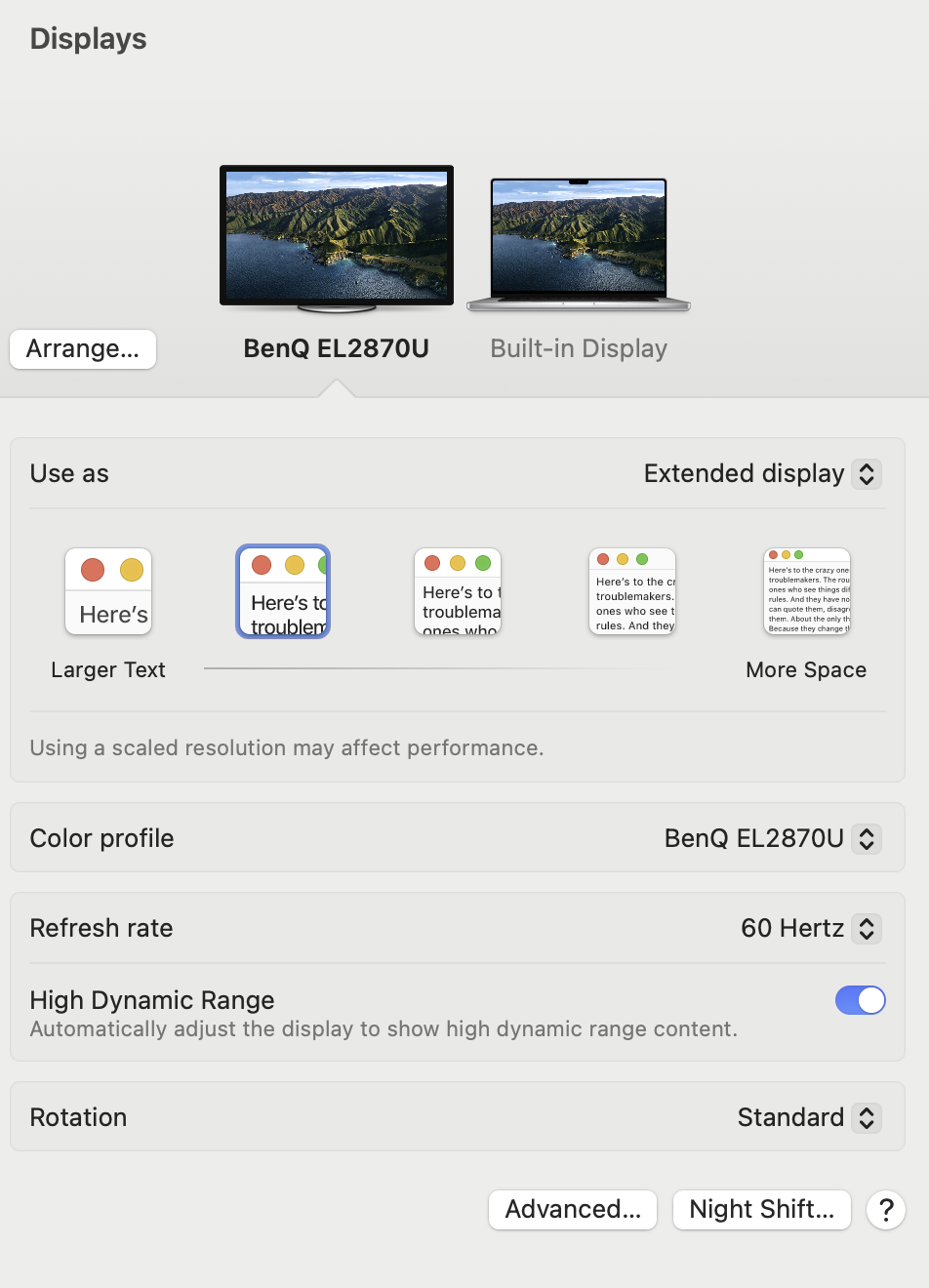Select the second scaled resolution option
Screen dimensions: 929x1288
tap(283, 592)
